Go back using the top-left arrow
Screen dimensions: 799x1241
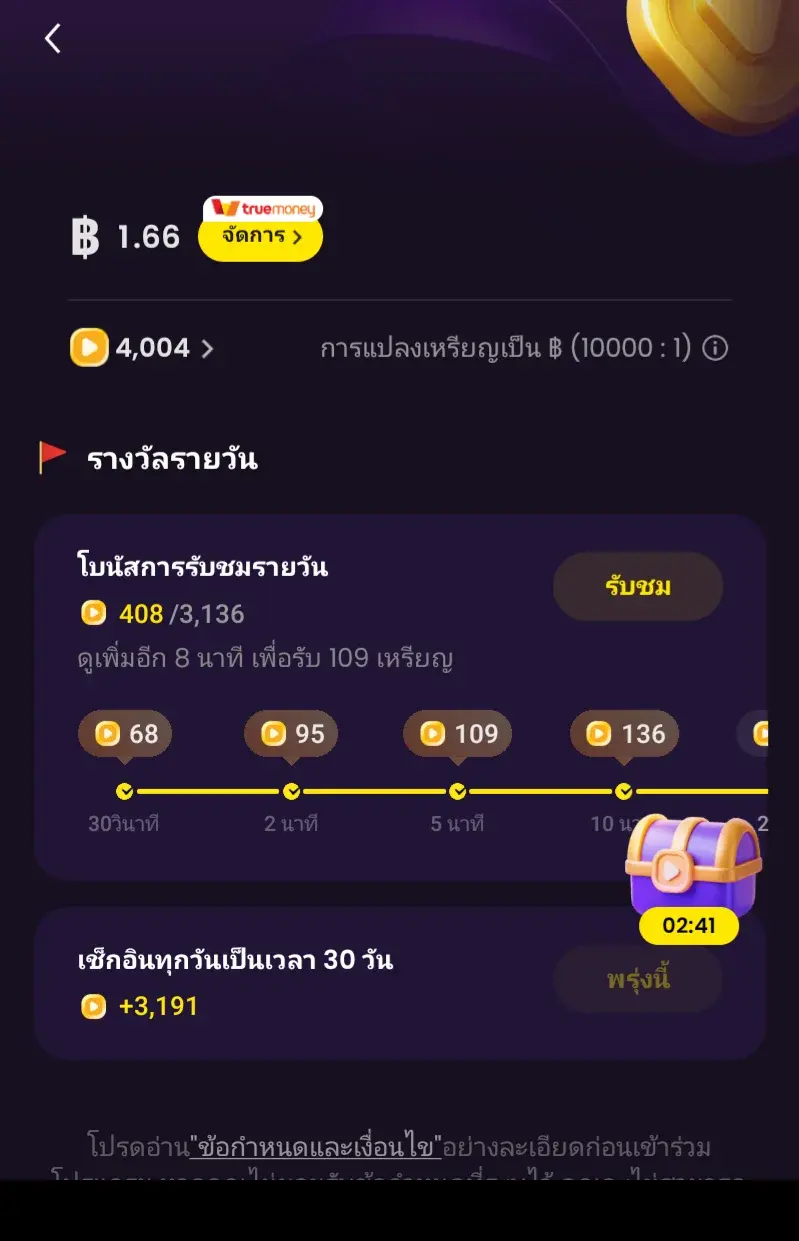[53, 39]
